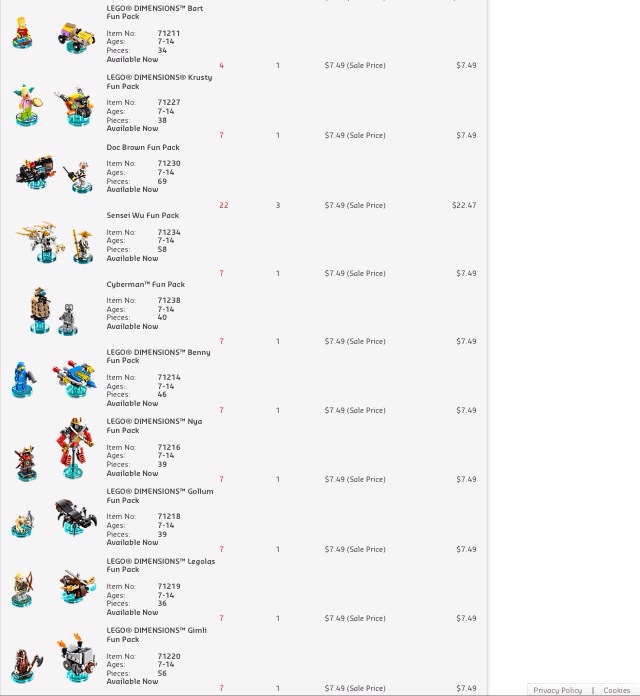Open the Gollum Fun Pack product image
The image size is (640, 696).
click(x=54, y=518)
